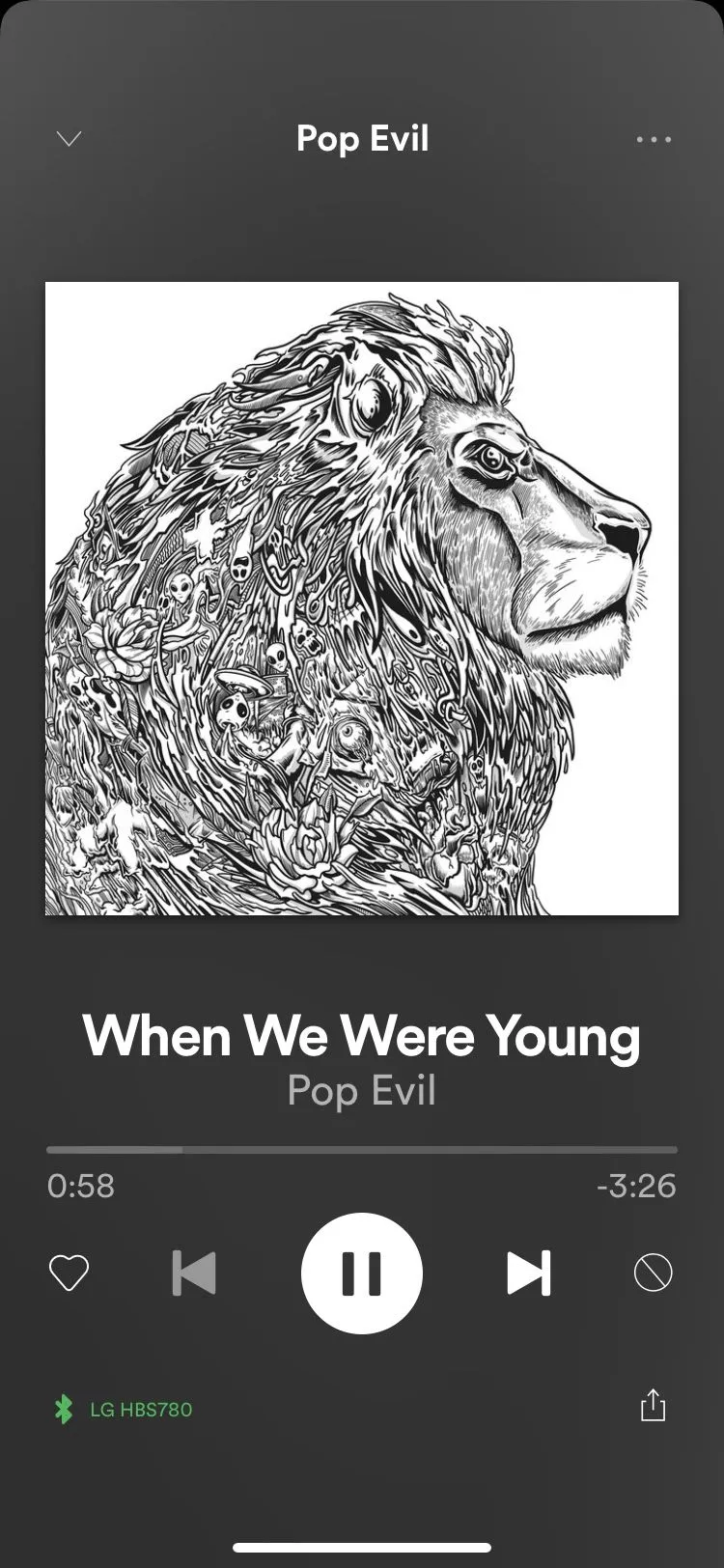Skip back to previous track

194,1273
